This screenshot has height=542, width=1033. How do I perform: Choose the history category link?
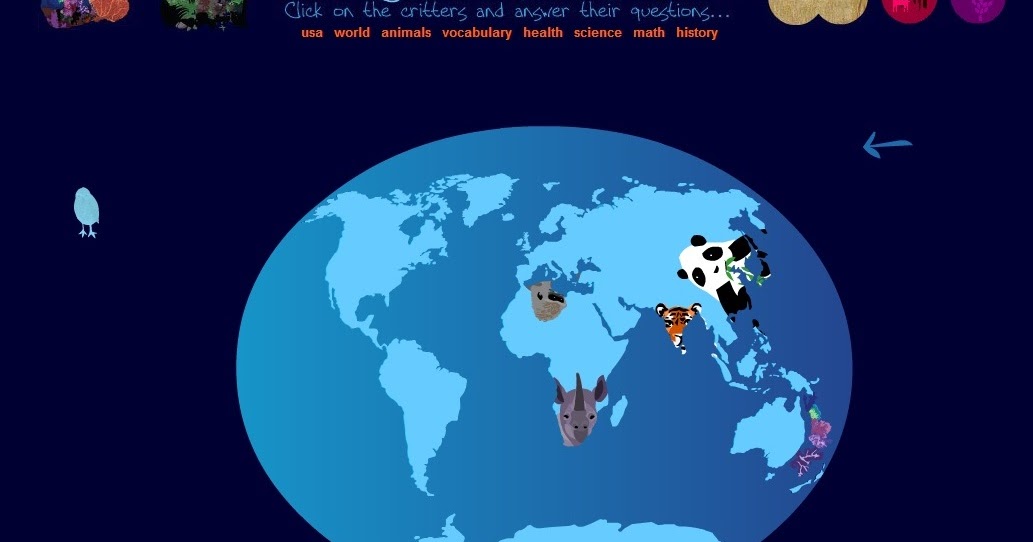click(697, 33)
